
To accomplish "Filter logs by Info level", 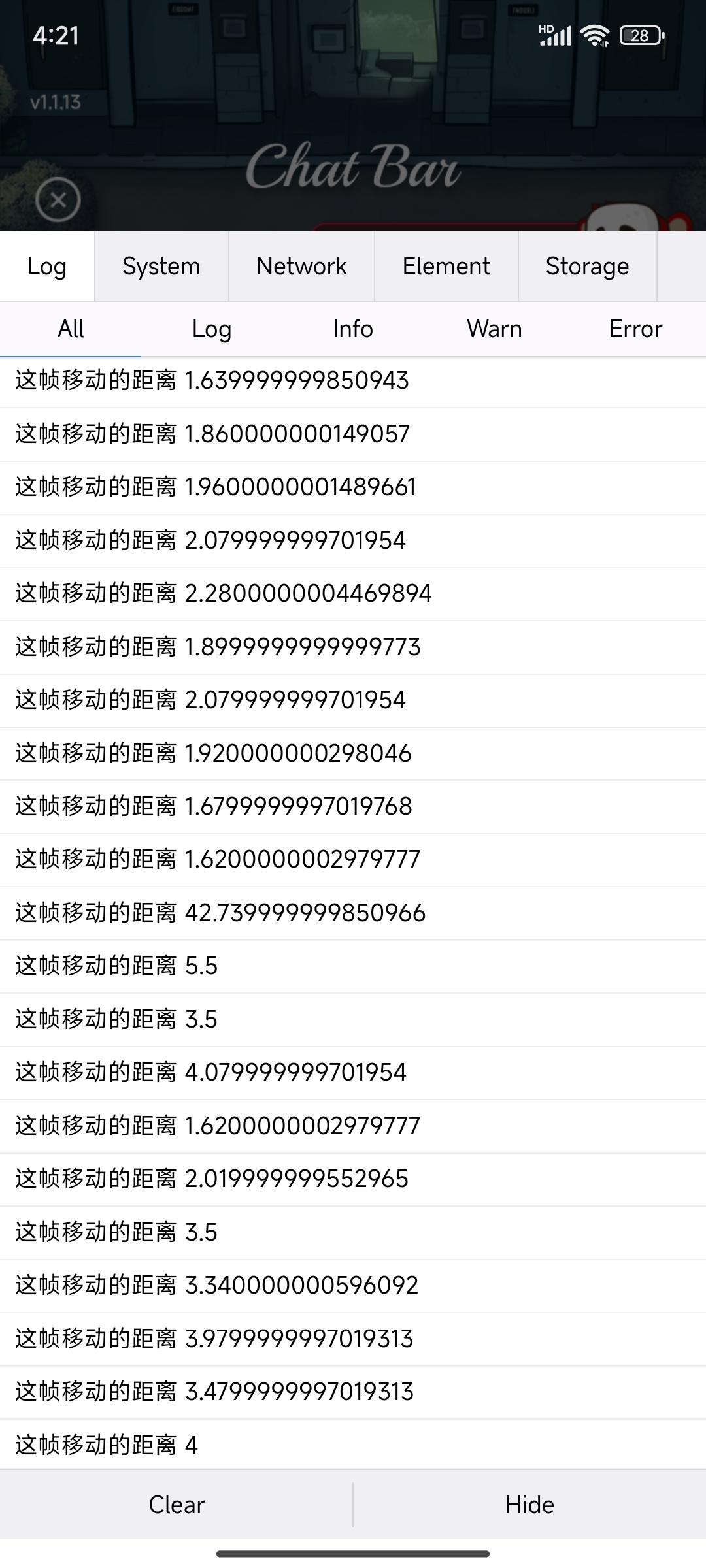I will coord(353,329).
